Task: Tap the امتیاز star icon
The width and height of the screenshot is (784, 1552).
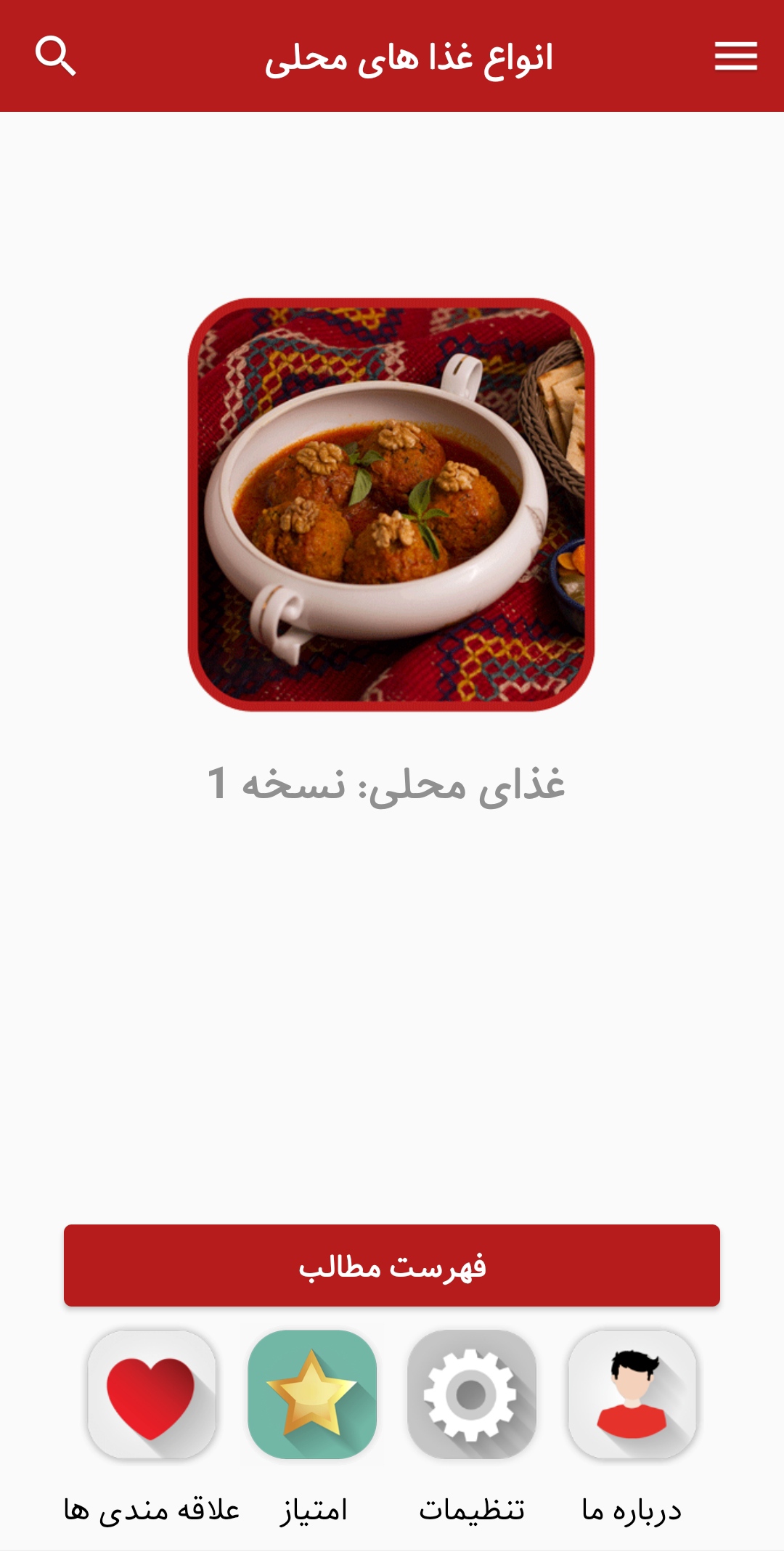Action: [x=312, y=1394]
